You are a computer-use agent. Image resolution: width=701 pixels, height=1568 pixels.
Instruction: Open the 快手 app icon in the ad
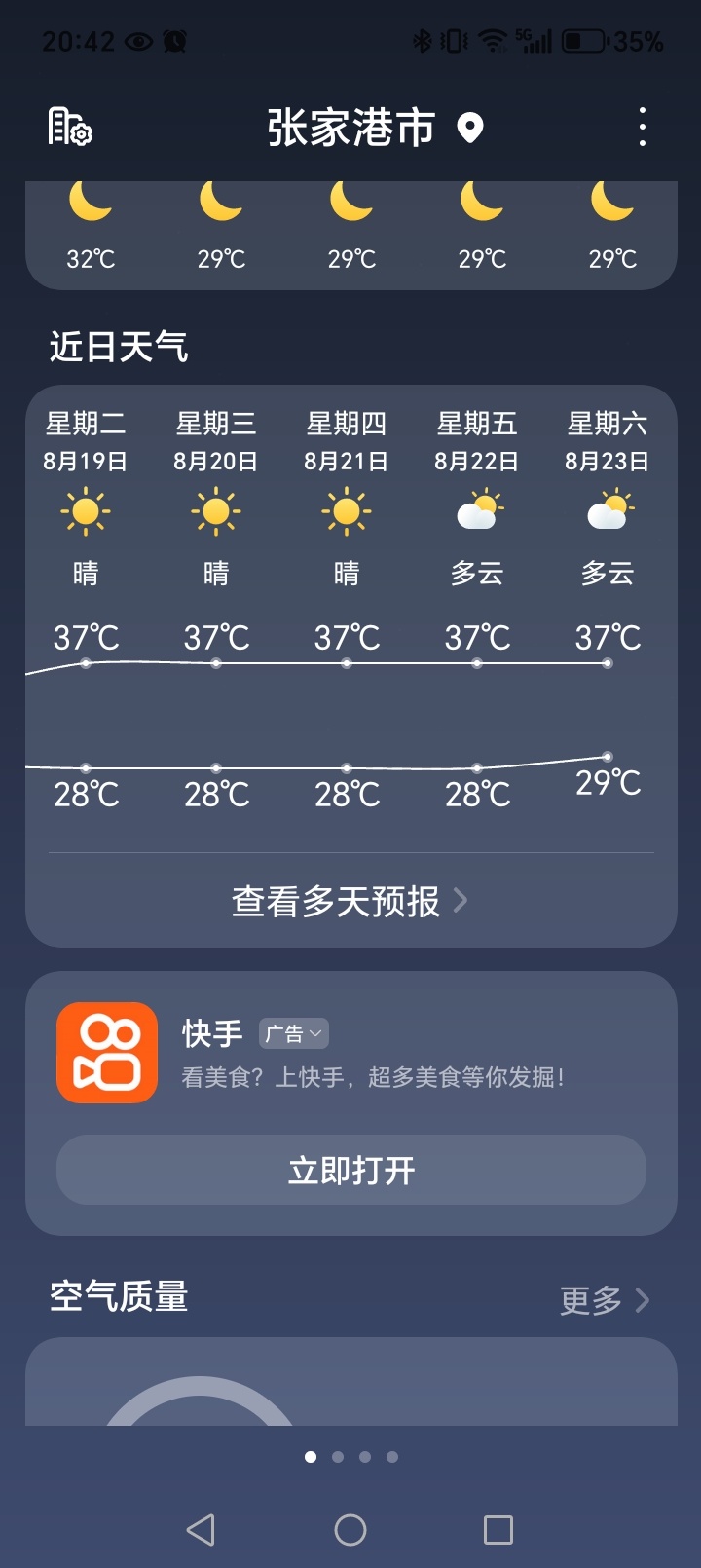click(x=107, y=1053)
